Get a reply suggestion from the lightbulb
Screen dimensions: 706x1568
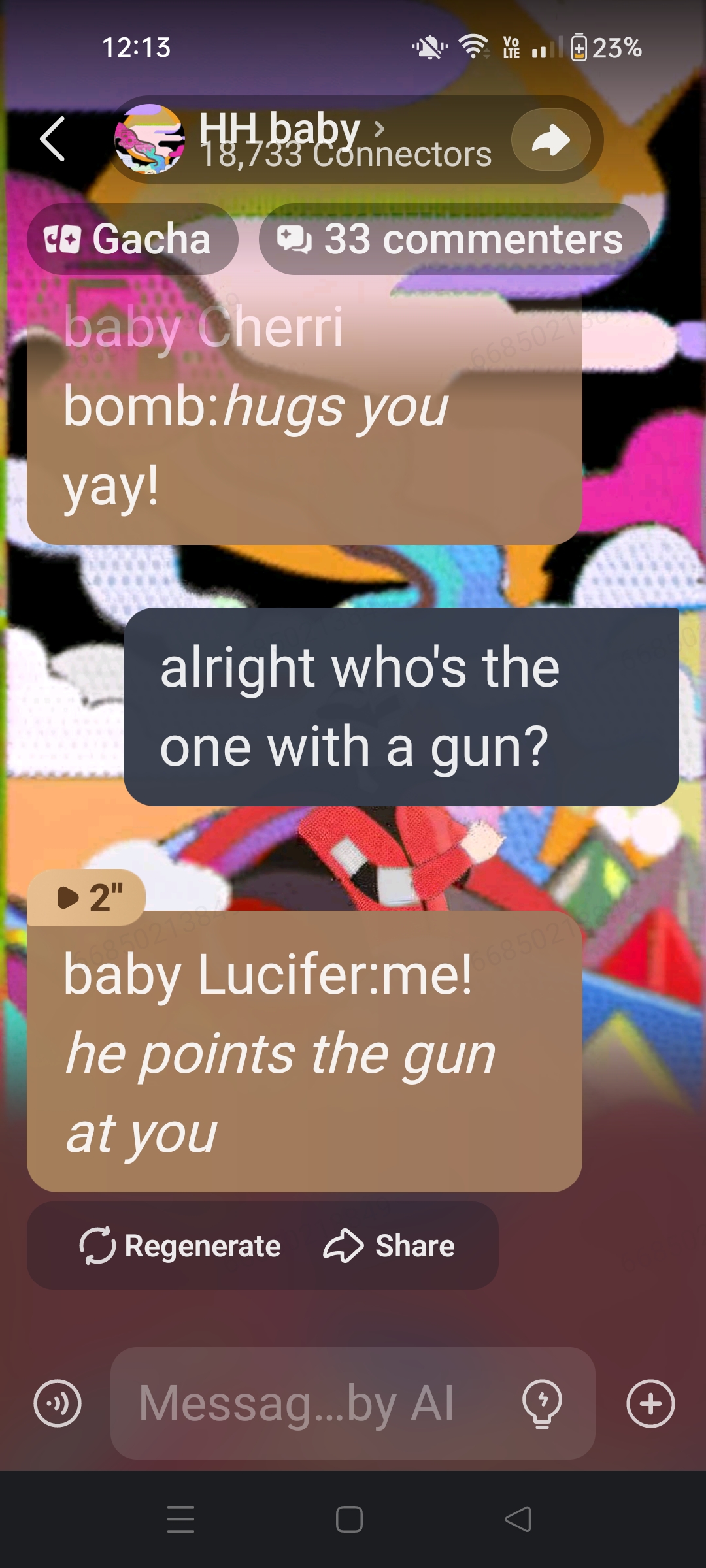(x=542, y=1403)
